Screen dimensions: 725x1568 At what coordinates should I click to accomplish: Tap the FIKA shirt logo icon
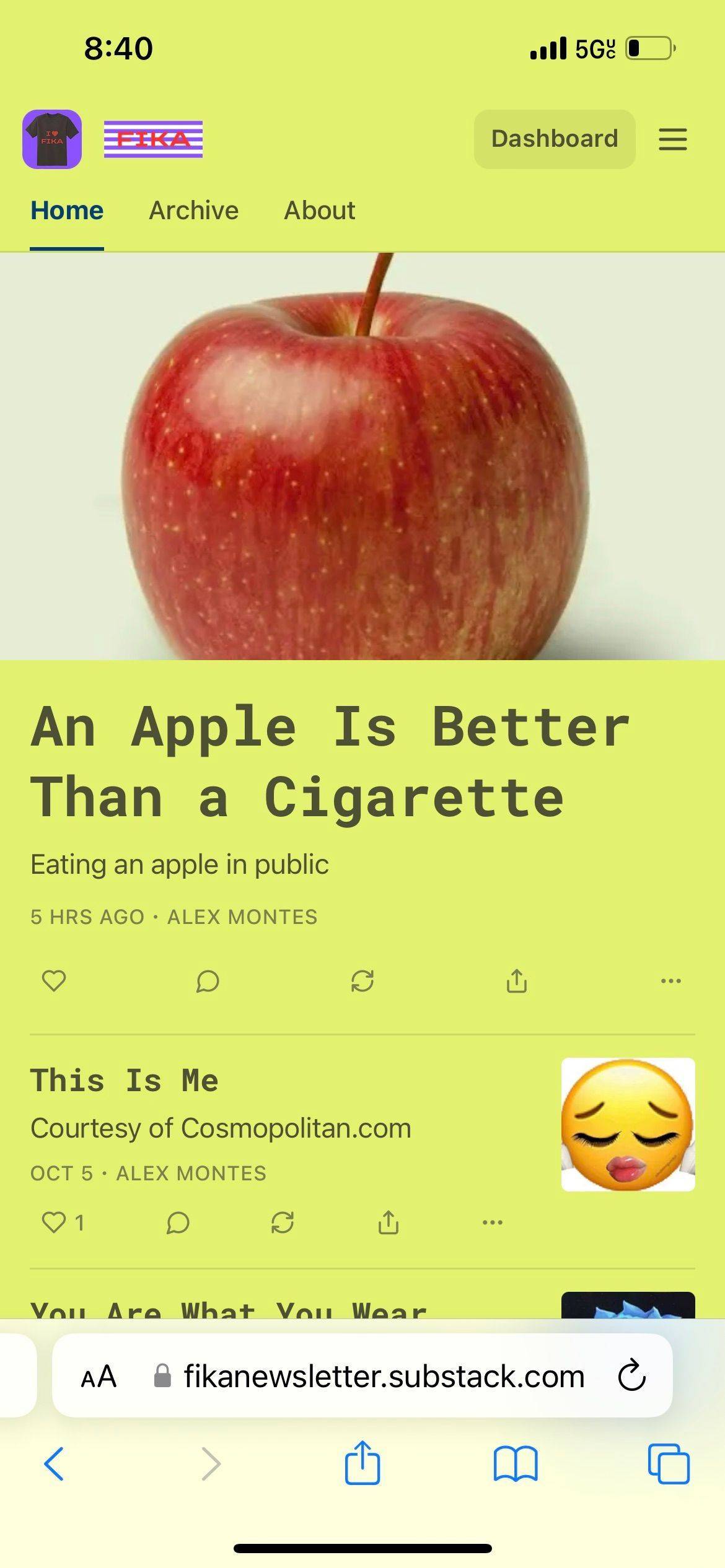pyautogui.click(x=52, y=139)
